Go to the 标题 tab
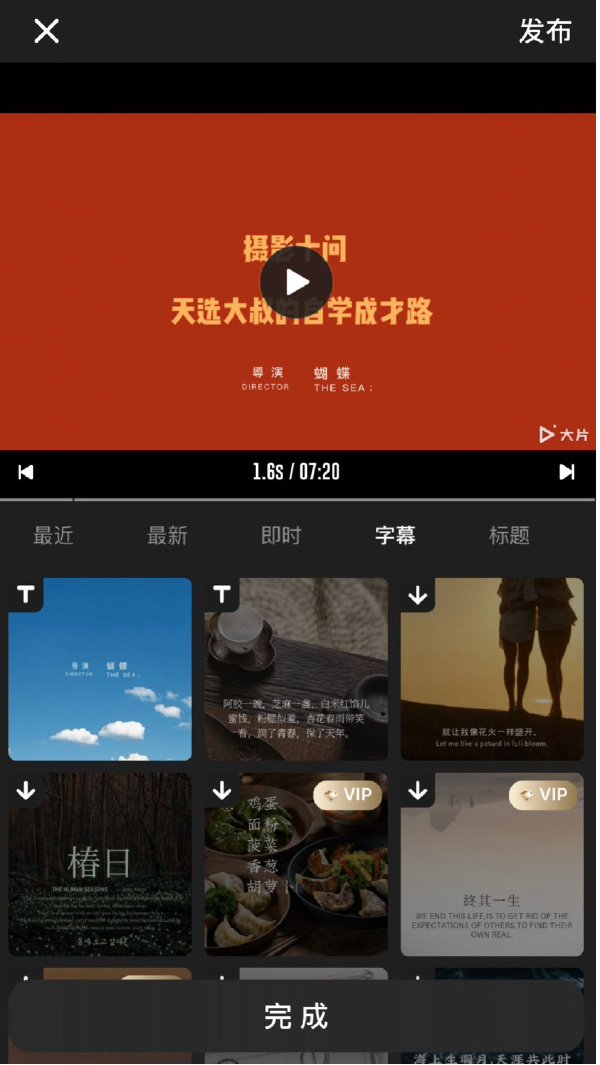This screenshot has height=1065, width=600. (509, 535)
